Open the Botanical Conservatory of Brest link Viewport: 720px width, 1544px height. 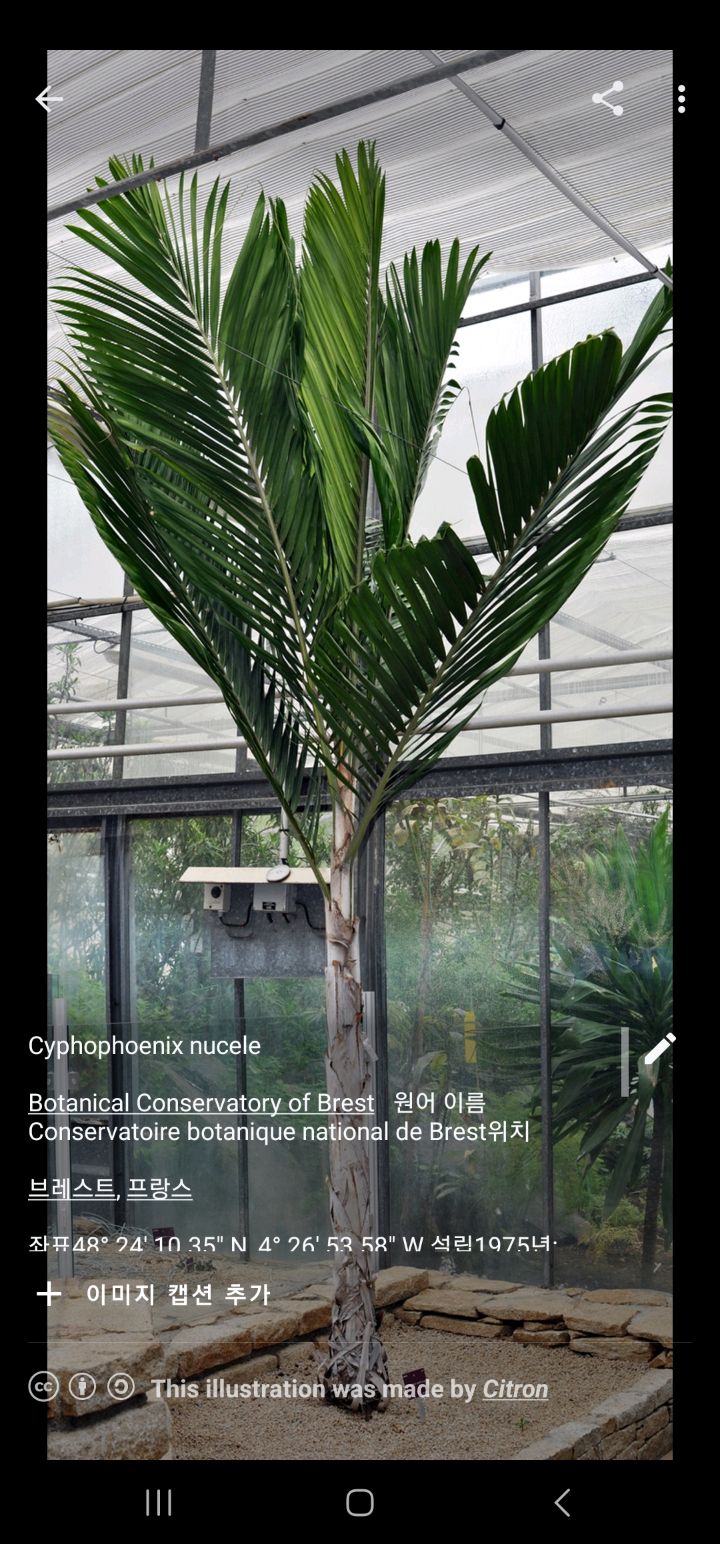click(201, 1103)
